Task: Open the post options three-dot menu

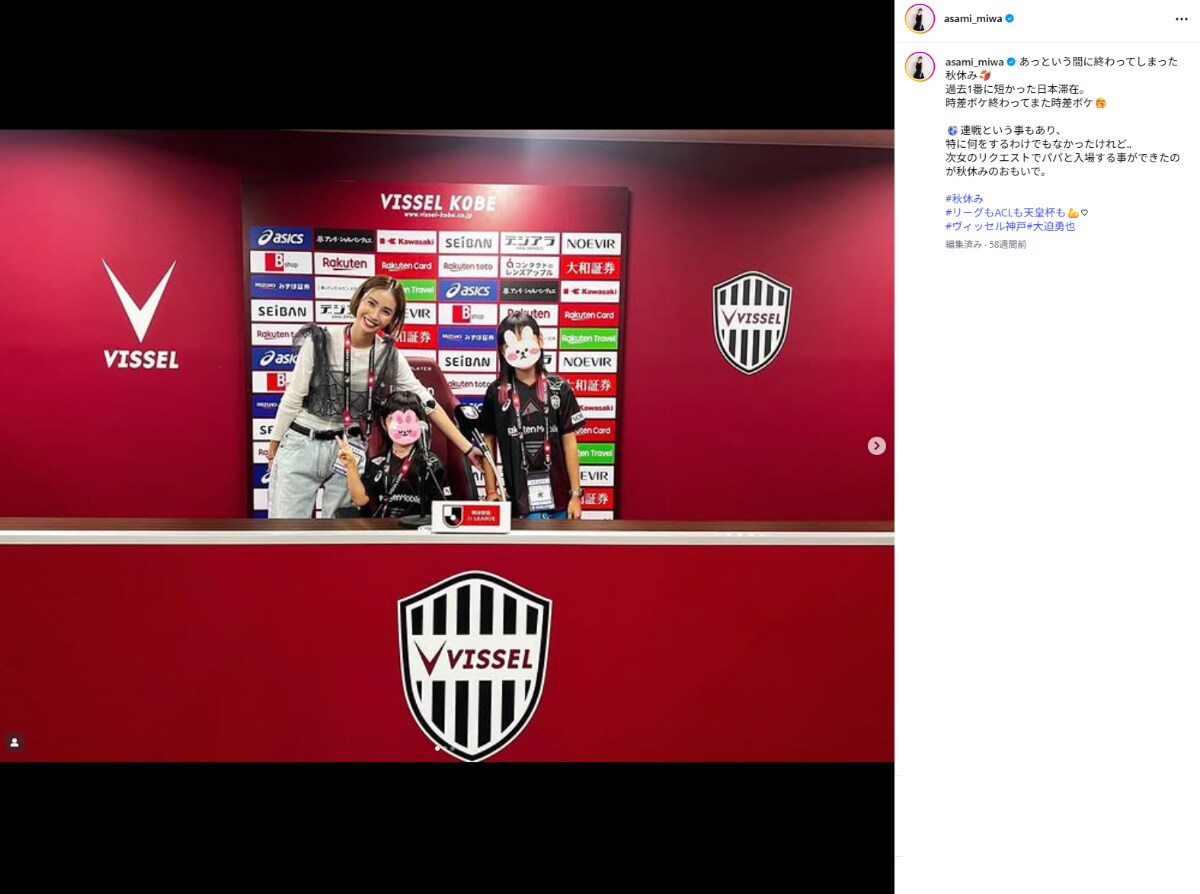Action: (x=1181, y=19)
